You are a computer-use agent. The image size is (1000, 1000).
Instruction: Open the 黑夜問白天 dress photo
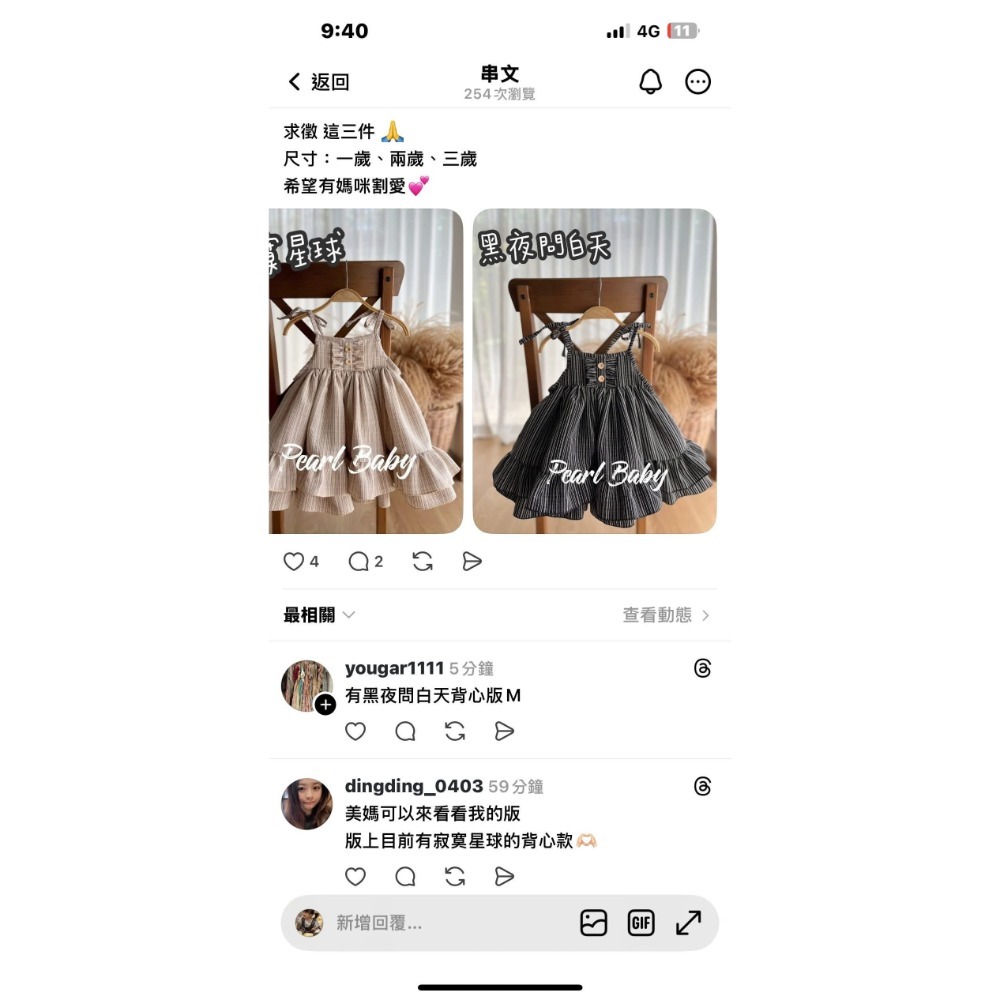[594, 371]
